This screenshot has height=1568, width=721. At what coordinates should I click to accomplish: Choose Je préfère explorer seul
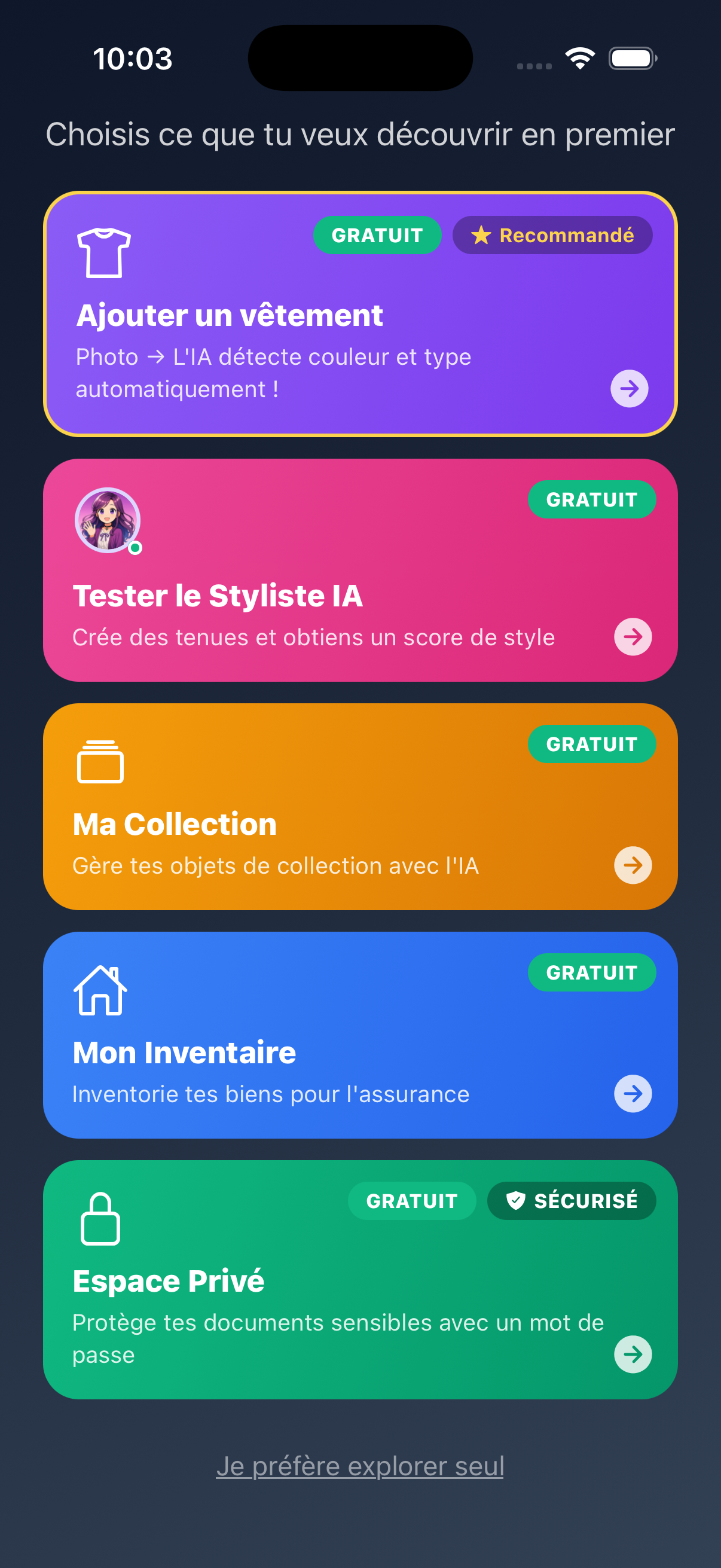[360, 1466]
